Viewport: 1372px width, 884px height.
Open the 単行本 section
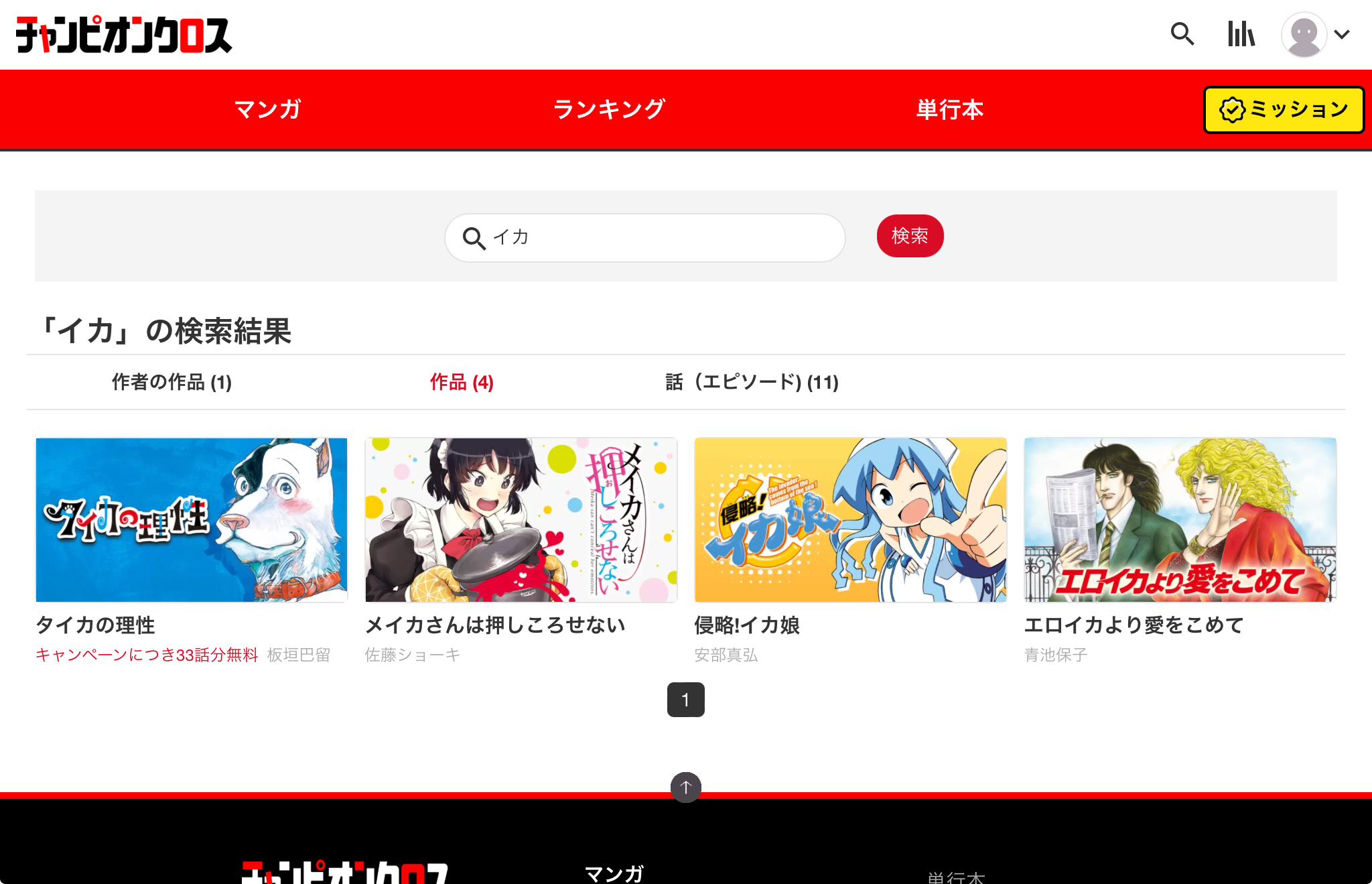click(x=950, y=109)
